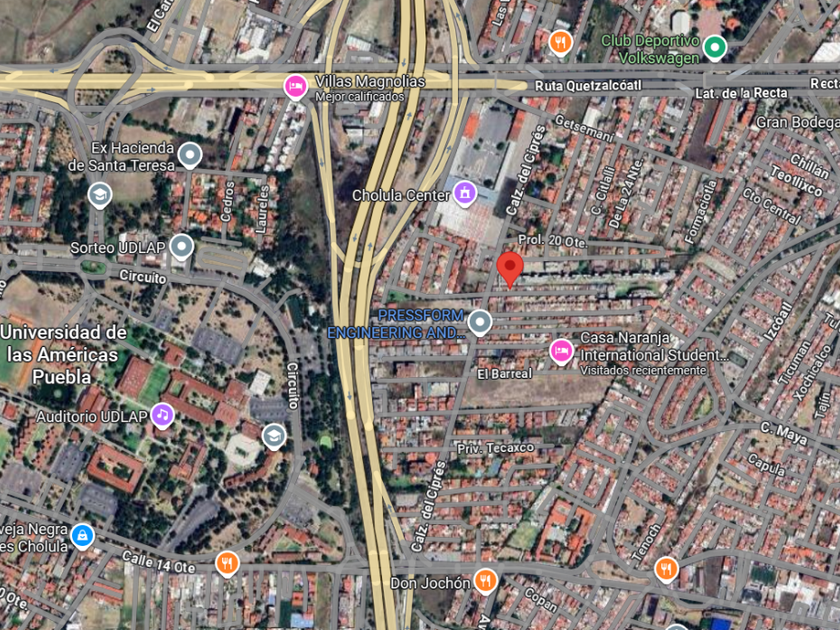Open the Club Deportivo Volkswagen marker
The width and height of the screenshot is (840, 630).
pos(714,46)
